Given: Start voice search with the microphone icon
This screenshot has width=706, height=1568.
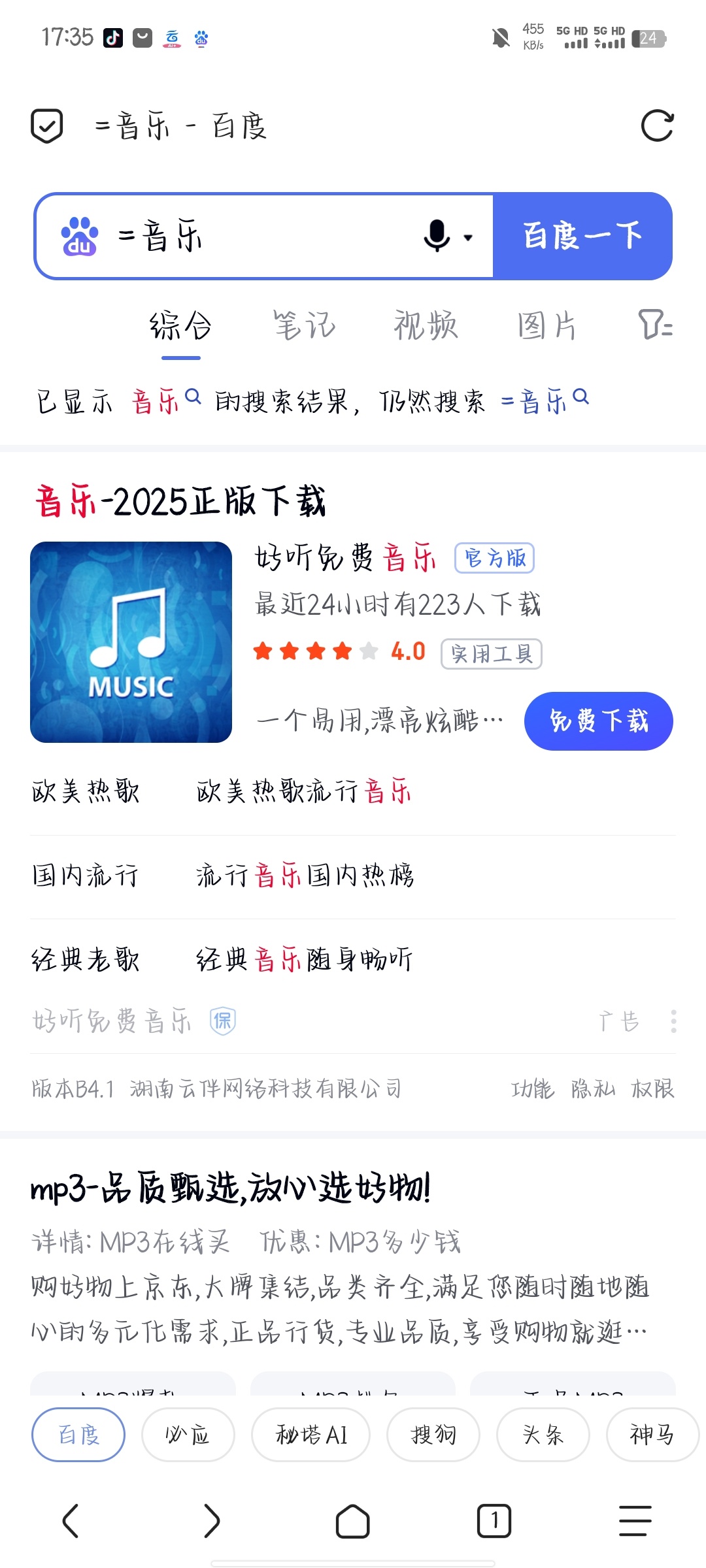Looking at the screenshot, I should click(x=437, y=236).
